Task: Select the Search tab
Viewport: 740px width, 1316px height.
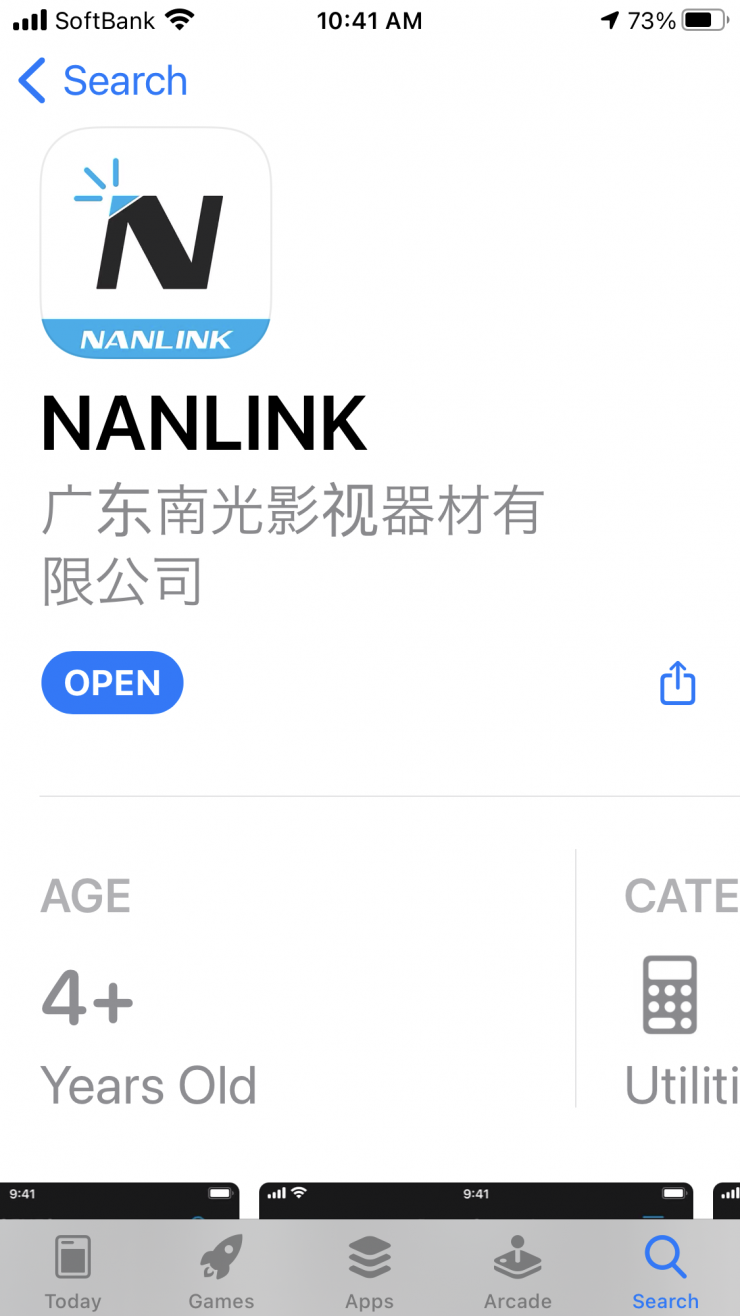Action: 665,1272
